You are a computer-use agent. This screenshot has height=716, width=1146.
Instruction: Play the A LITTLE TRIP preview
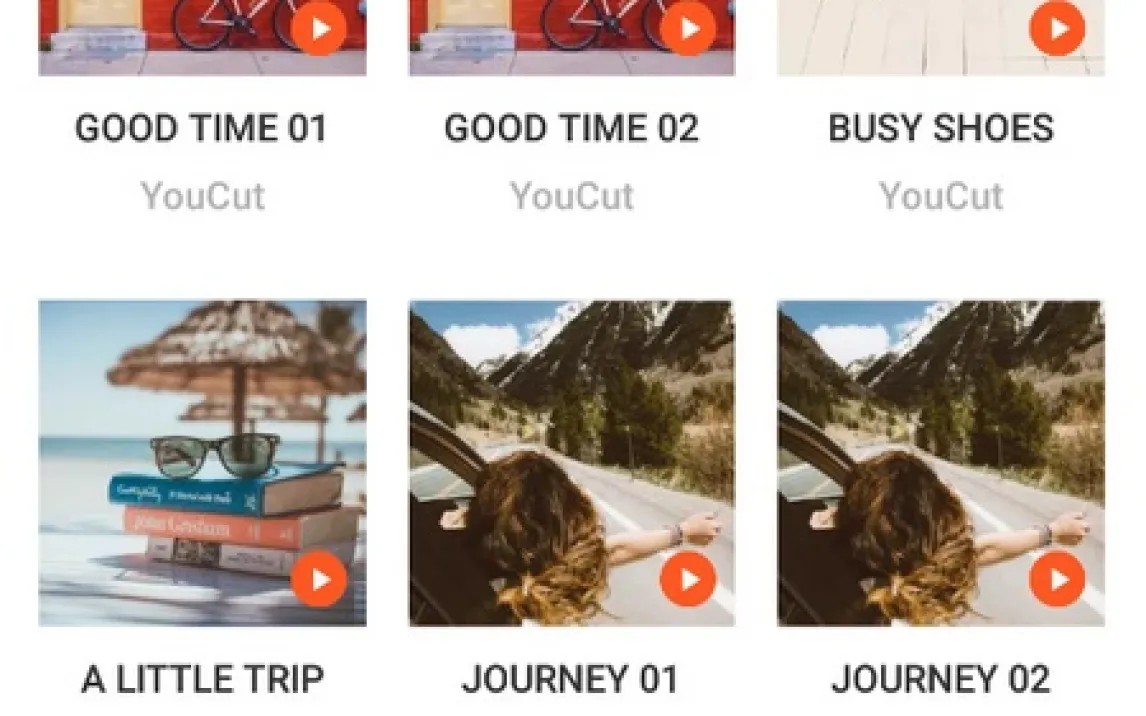(x=319, y=579)
